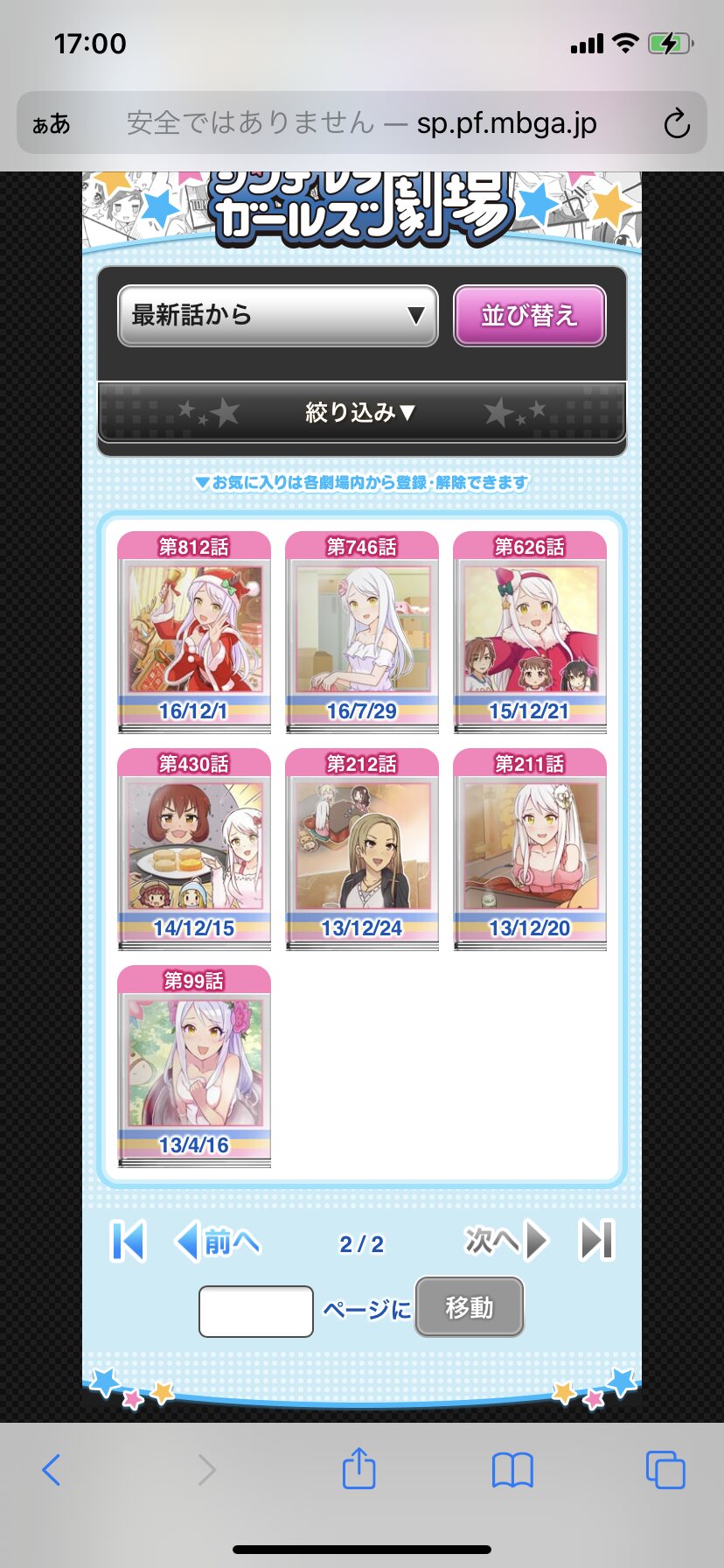Open episode 第211話
The width and height of the screenshot is (724, 1568).
(x=529, y=849)
